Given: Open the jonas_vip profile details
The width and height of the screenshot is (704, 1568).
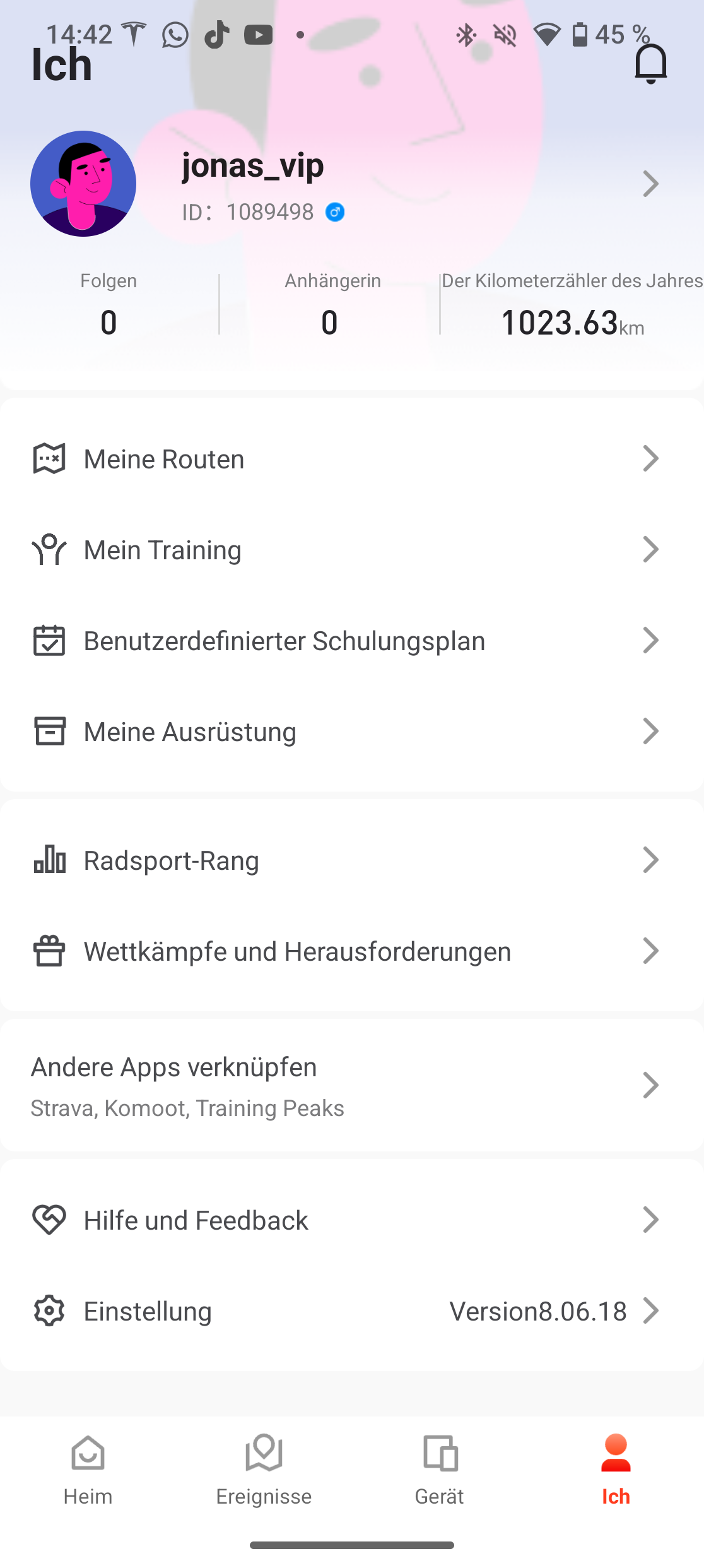Looking at the screenshot, I should tap(650, 184).
